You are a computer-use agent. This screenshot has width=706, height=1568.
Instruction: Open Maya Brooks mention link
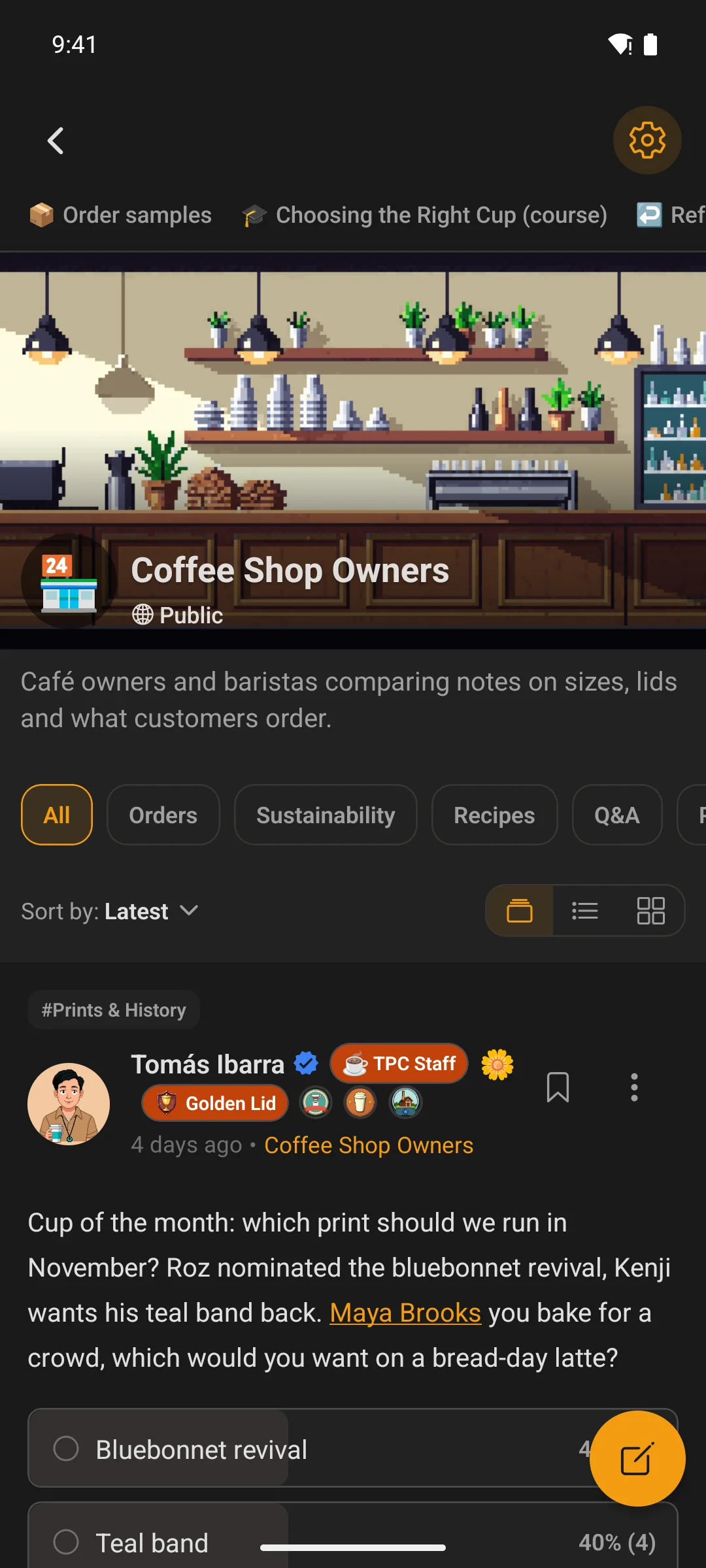(405, 1313)
